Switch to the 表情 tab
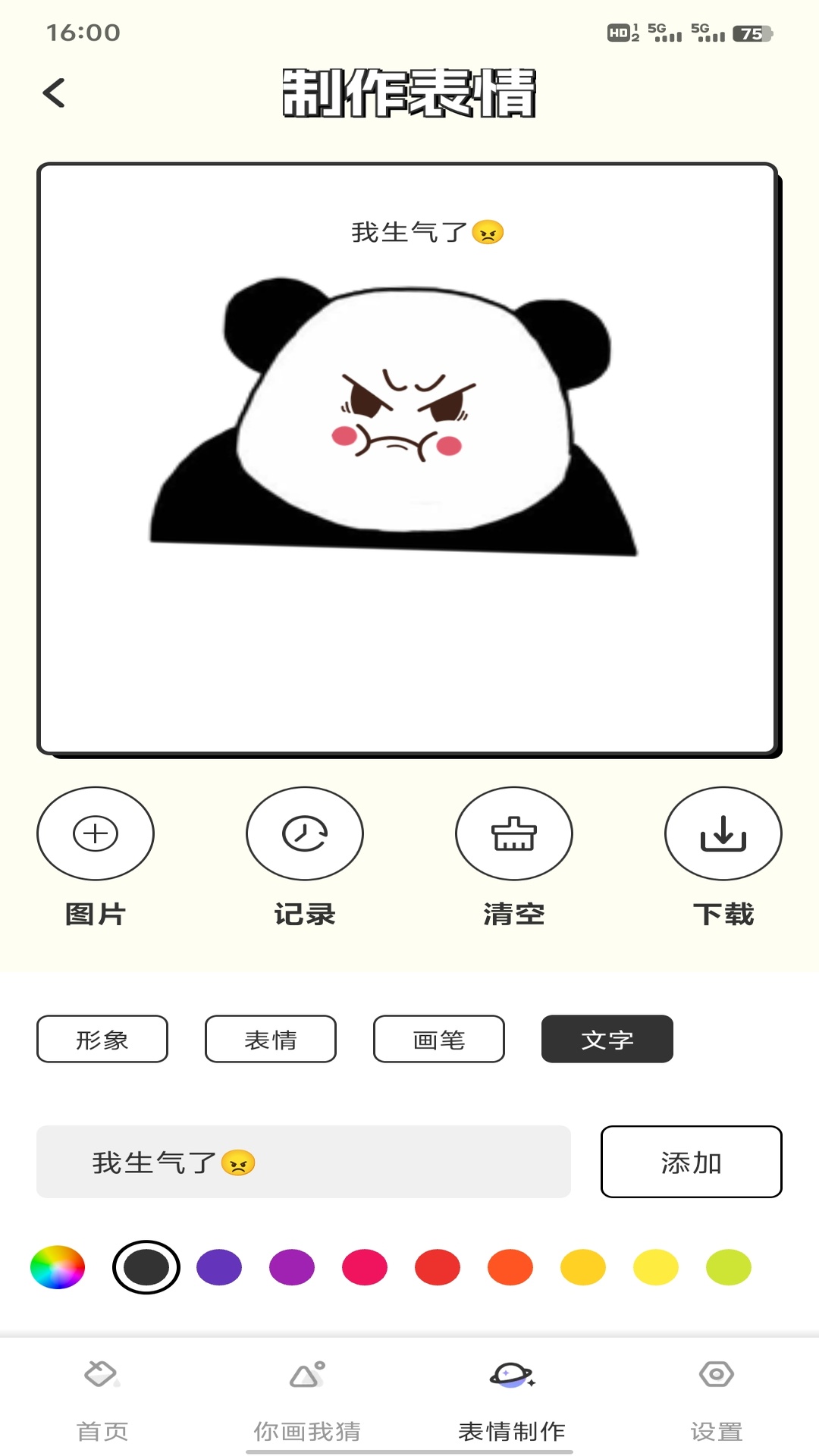This screenshot has width=819, height=1456. pos(270,1039)
